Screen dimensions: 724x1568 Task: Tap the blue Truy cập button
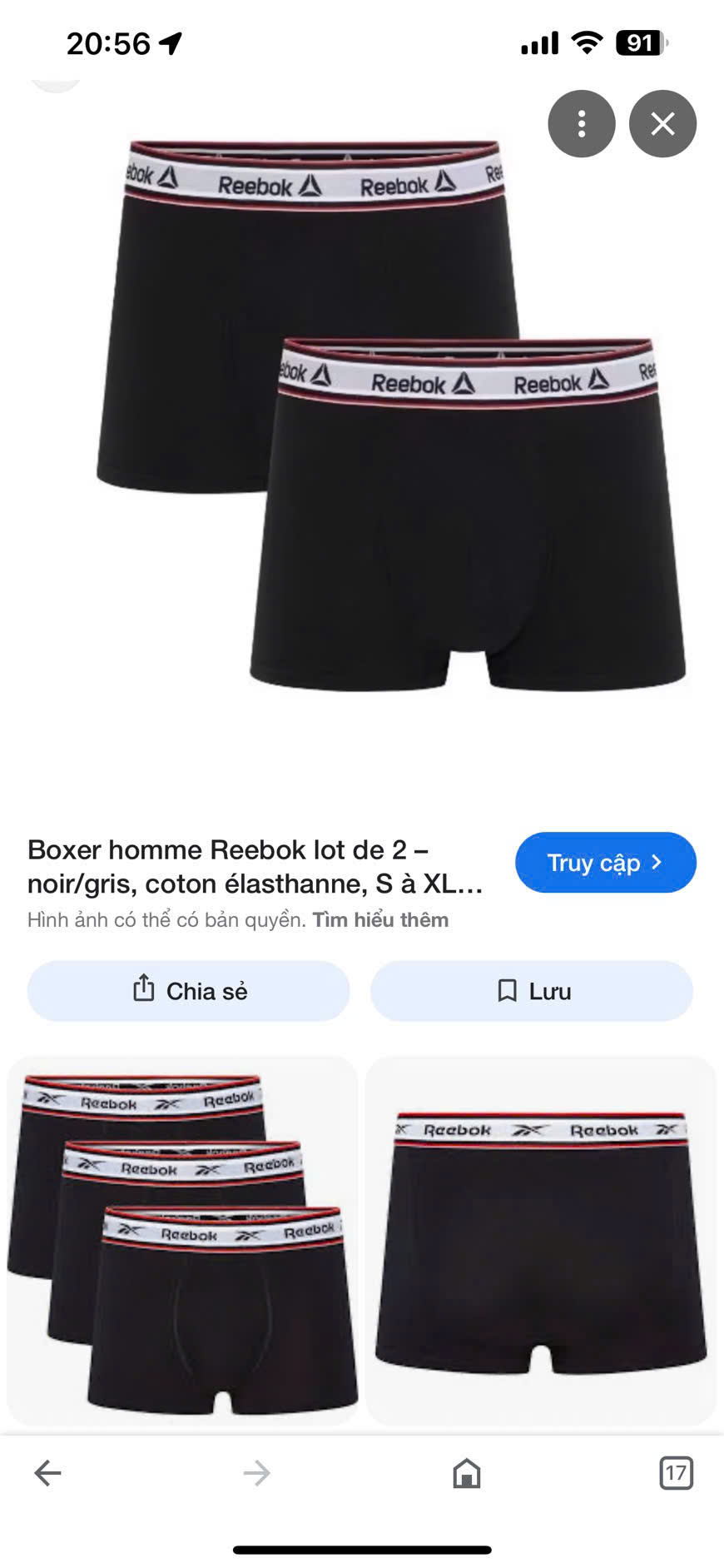[605, 863]
